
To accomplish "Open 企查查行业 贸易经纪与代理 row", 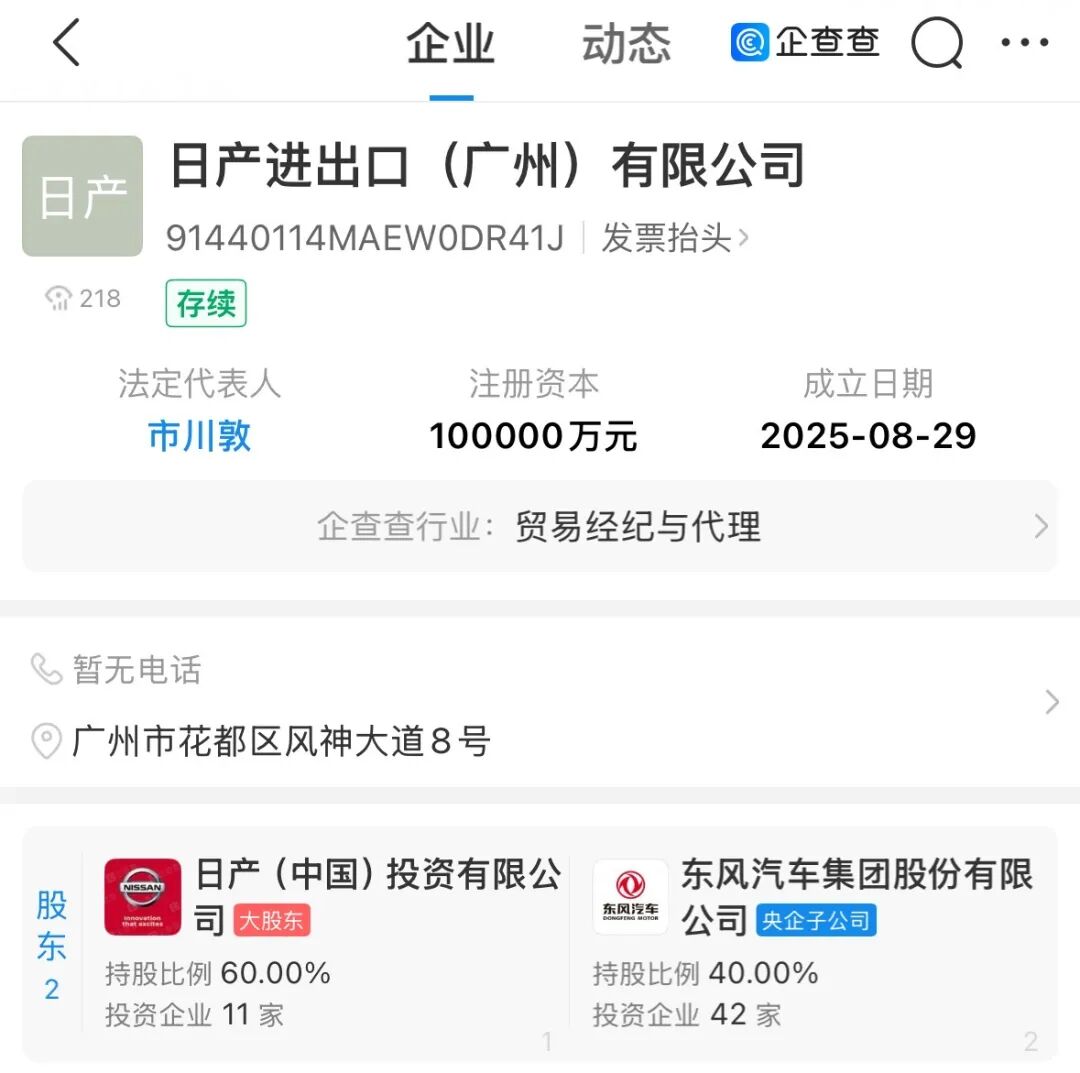I will [x=540, y=527].
